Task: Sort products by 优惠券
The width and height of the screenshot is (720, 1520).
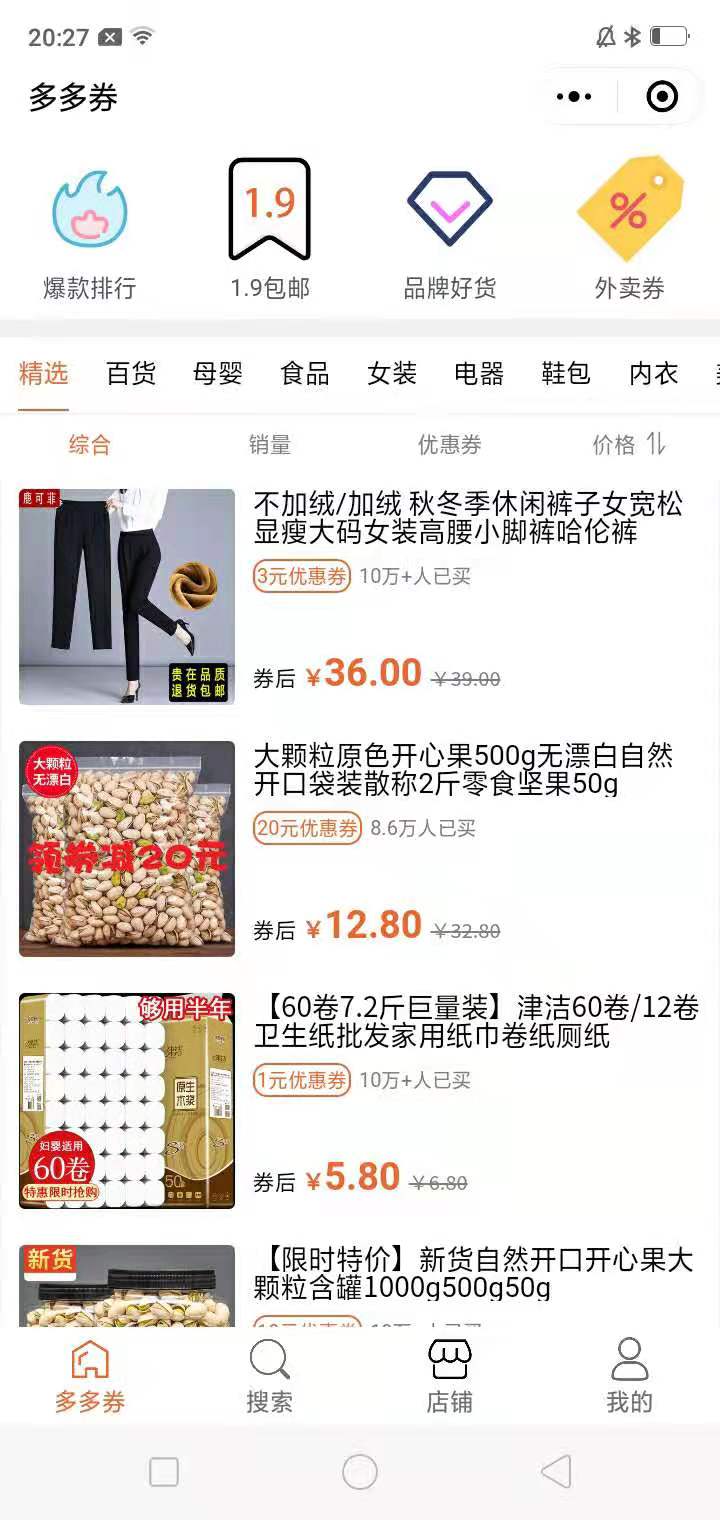Action: [450, 445]
